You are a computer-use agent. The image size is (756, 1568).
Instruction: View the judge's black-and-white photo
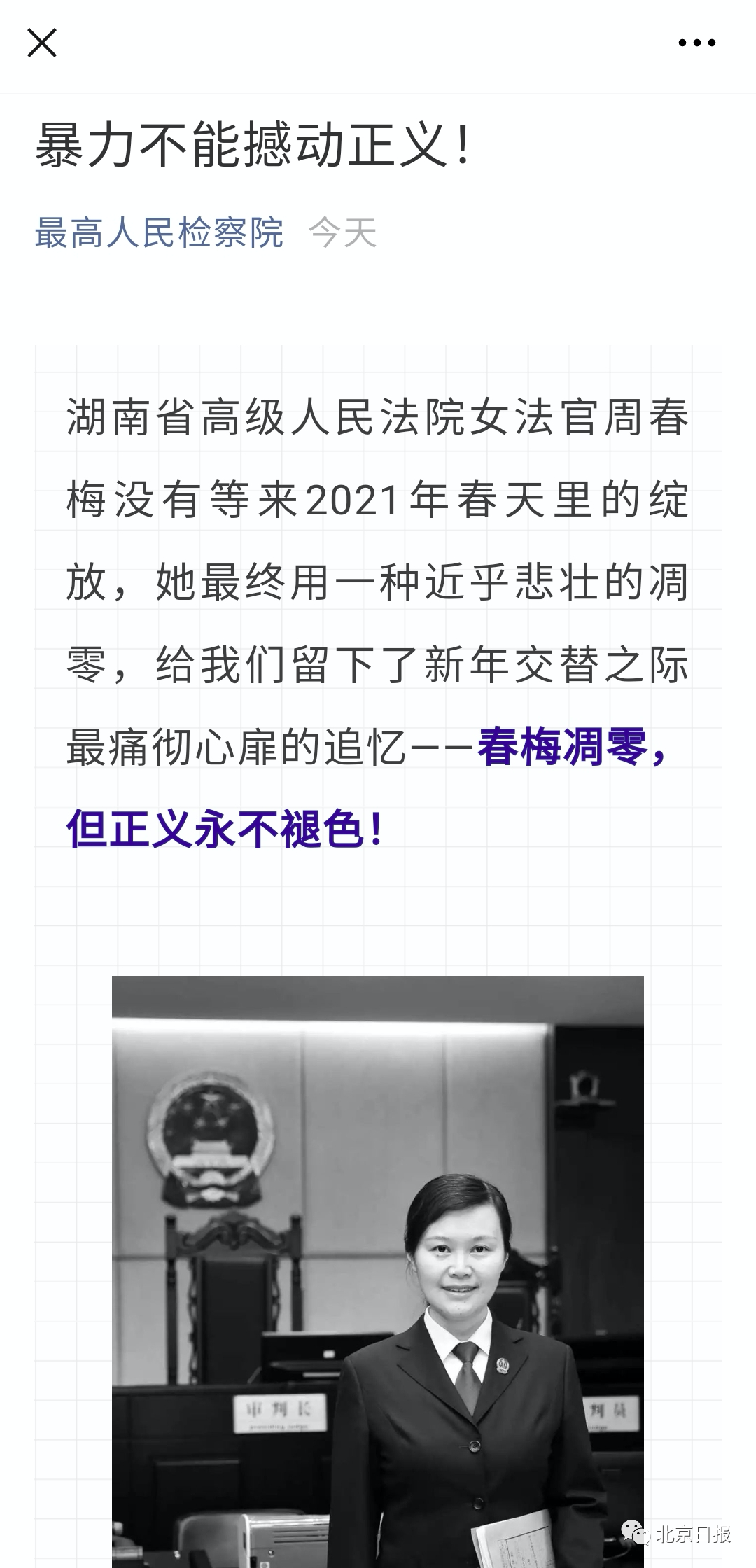tap(378, 1271)
